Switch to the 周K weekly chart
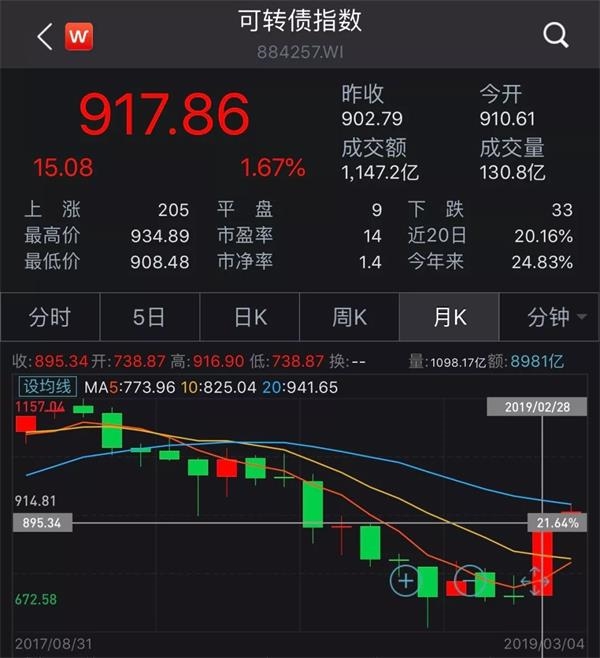This screenshot has height=658, width=600. pos(349,318)
